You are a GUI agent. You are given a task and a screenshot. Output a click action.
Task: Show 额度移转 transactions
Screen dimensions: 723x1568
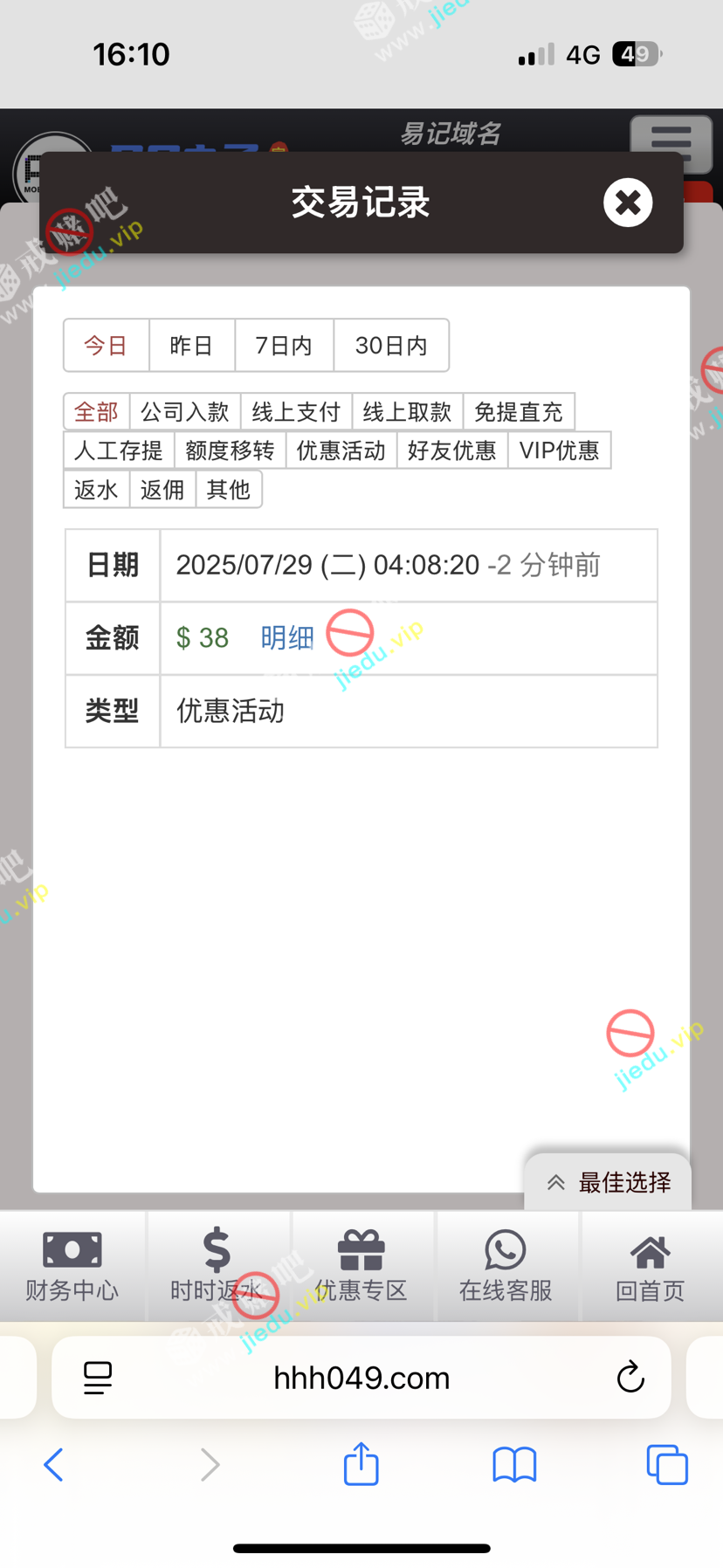(230, 450)
